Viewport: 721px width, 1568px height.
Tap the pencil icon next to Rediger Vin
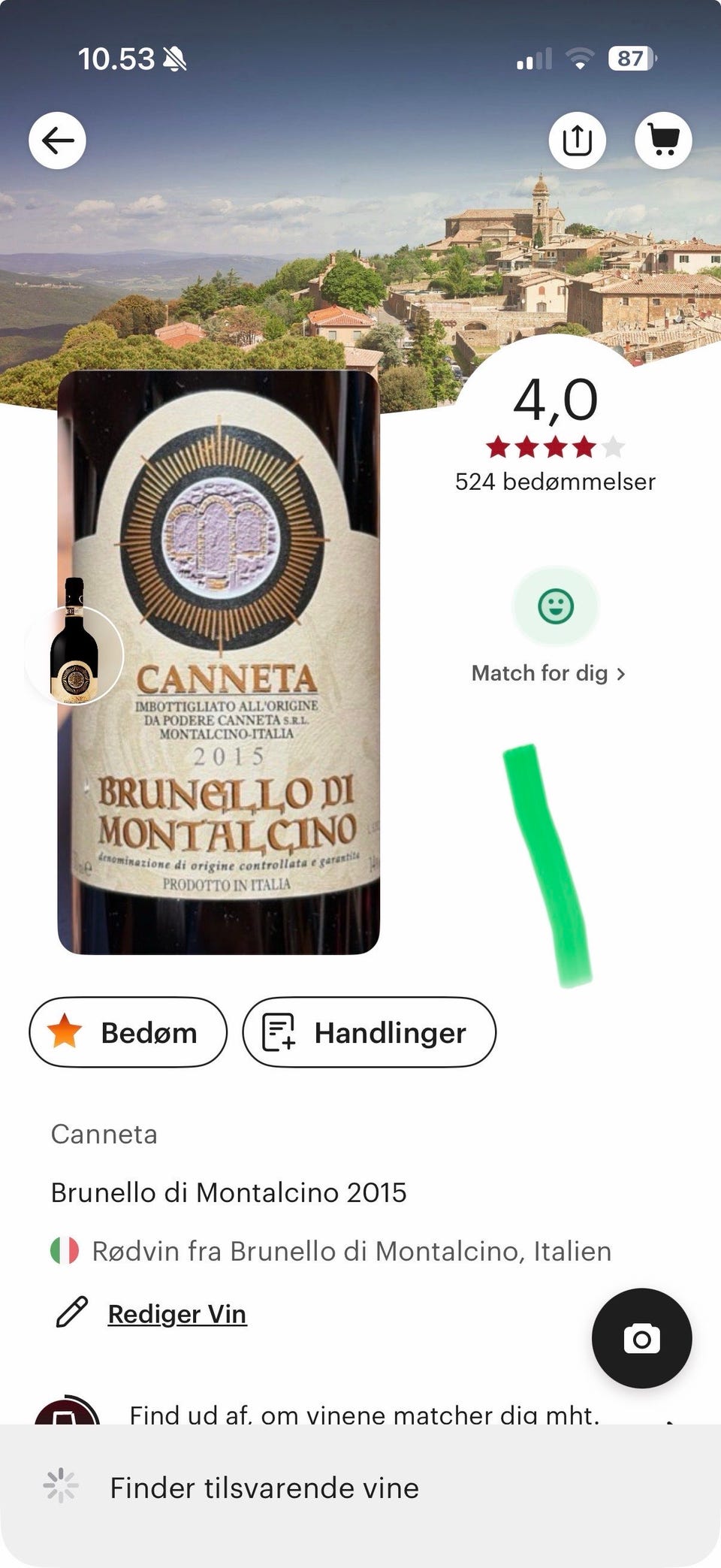[71, 1313]
